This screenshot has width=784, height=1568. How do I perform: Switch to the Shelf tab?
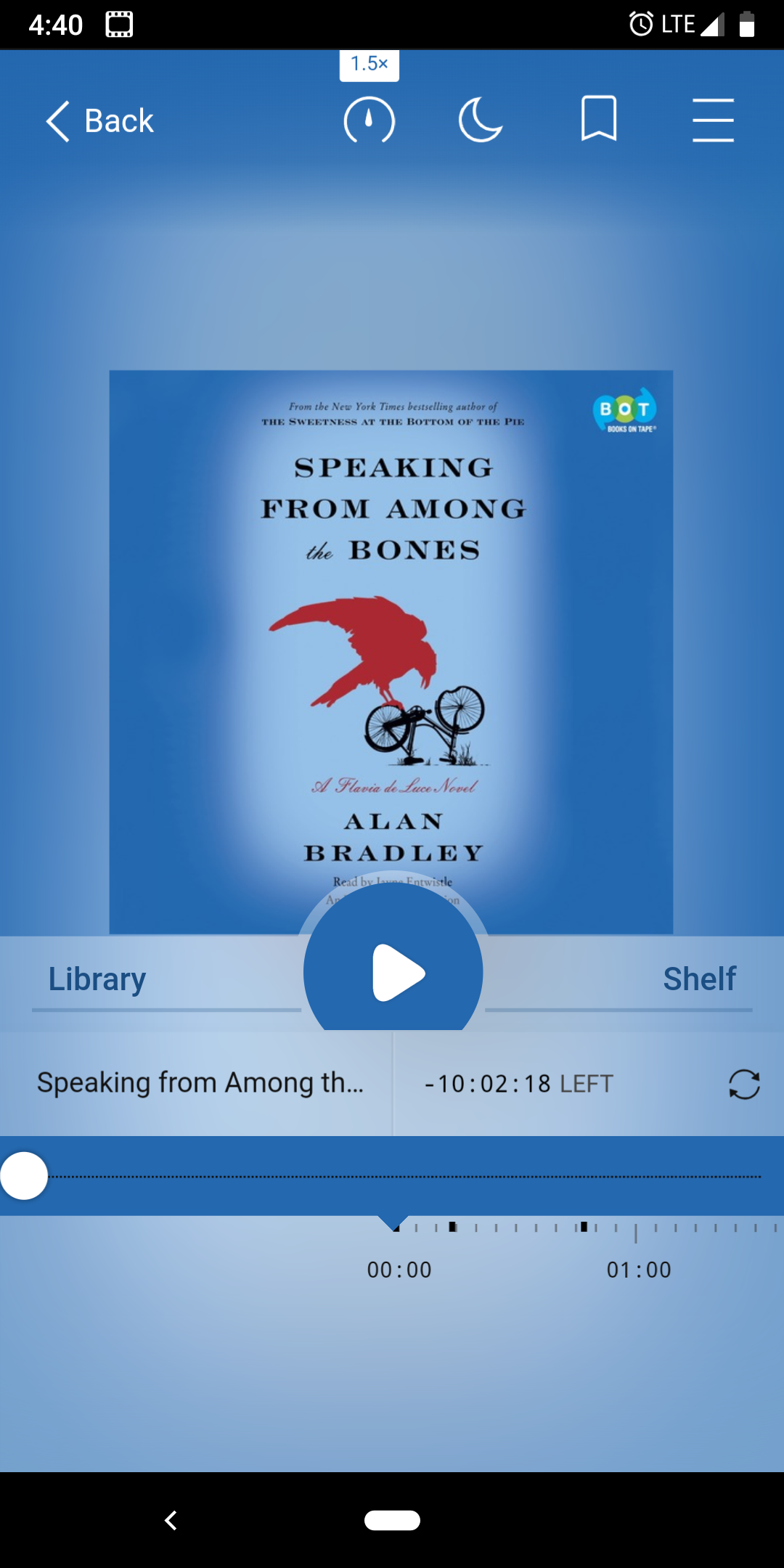point(699,979)
